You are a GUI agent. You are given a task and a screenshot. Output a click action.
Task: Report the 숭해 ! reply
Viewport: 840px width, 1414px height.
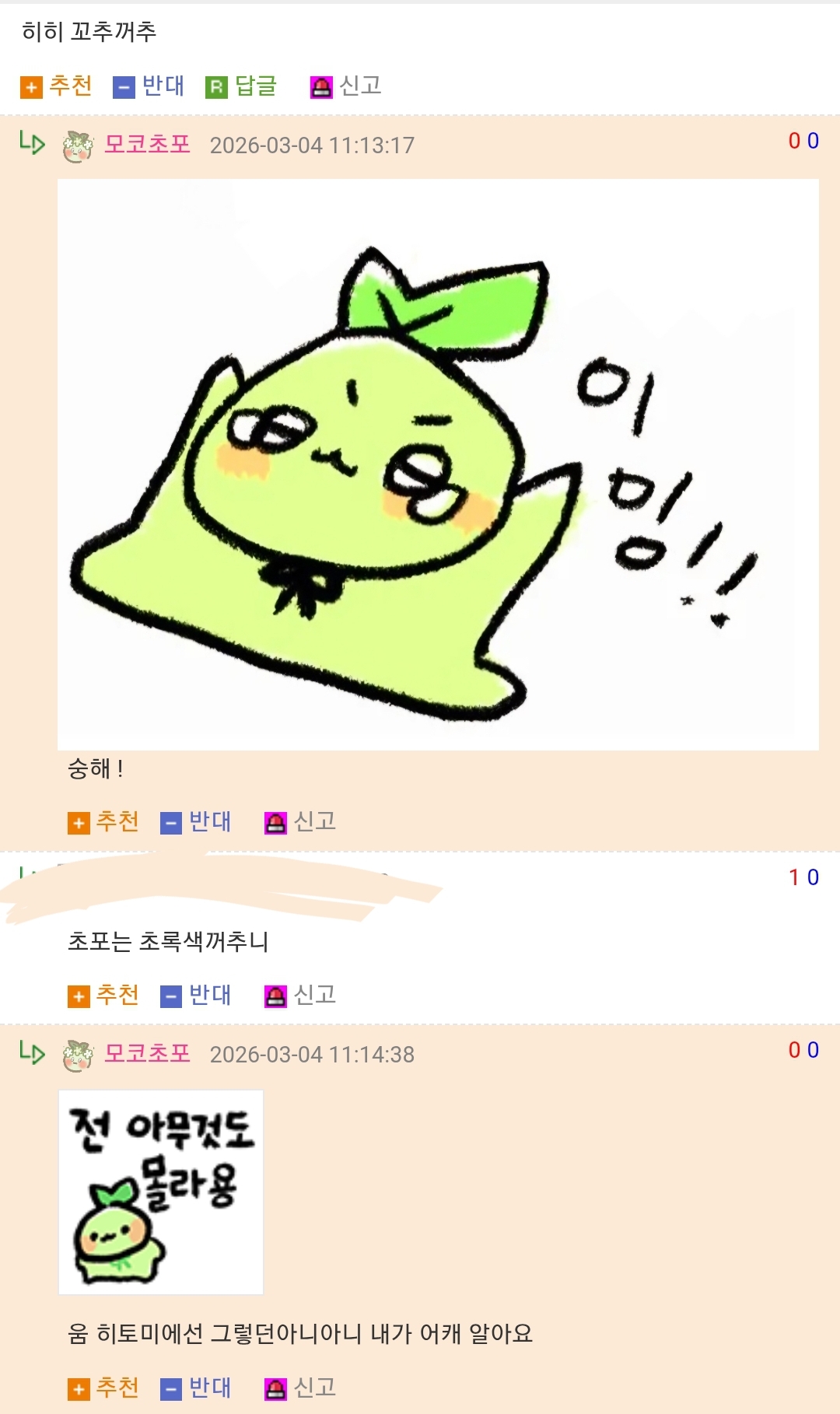[300, 821]
